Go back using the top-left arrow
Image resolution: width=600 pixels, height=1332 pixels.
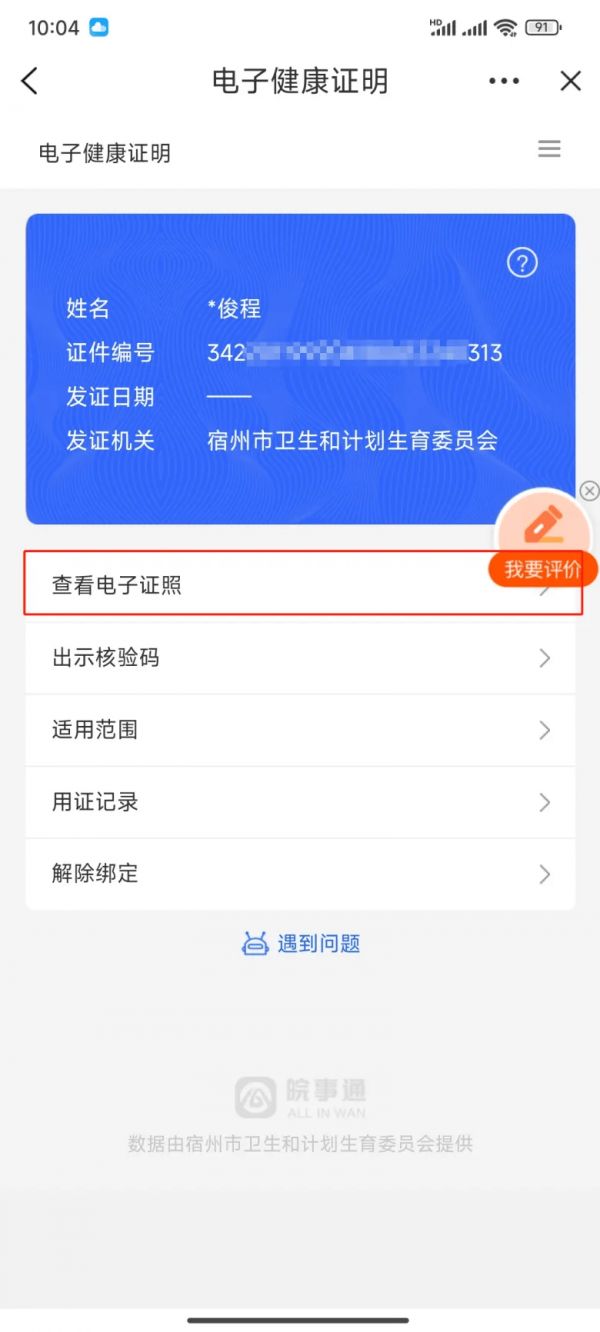(30, 81)
